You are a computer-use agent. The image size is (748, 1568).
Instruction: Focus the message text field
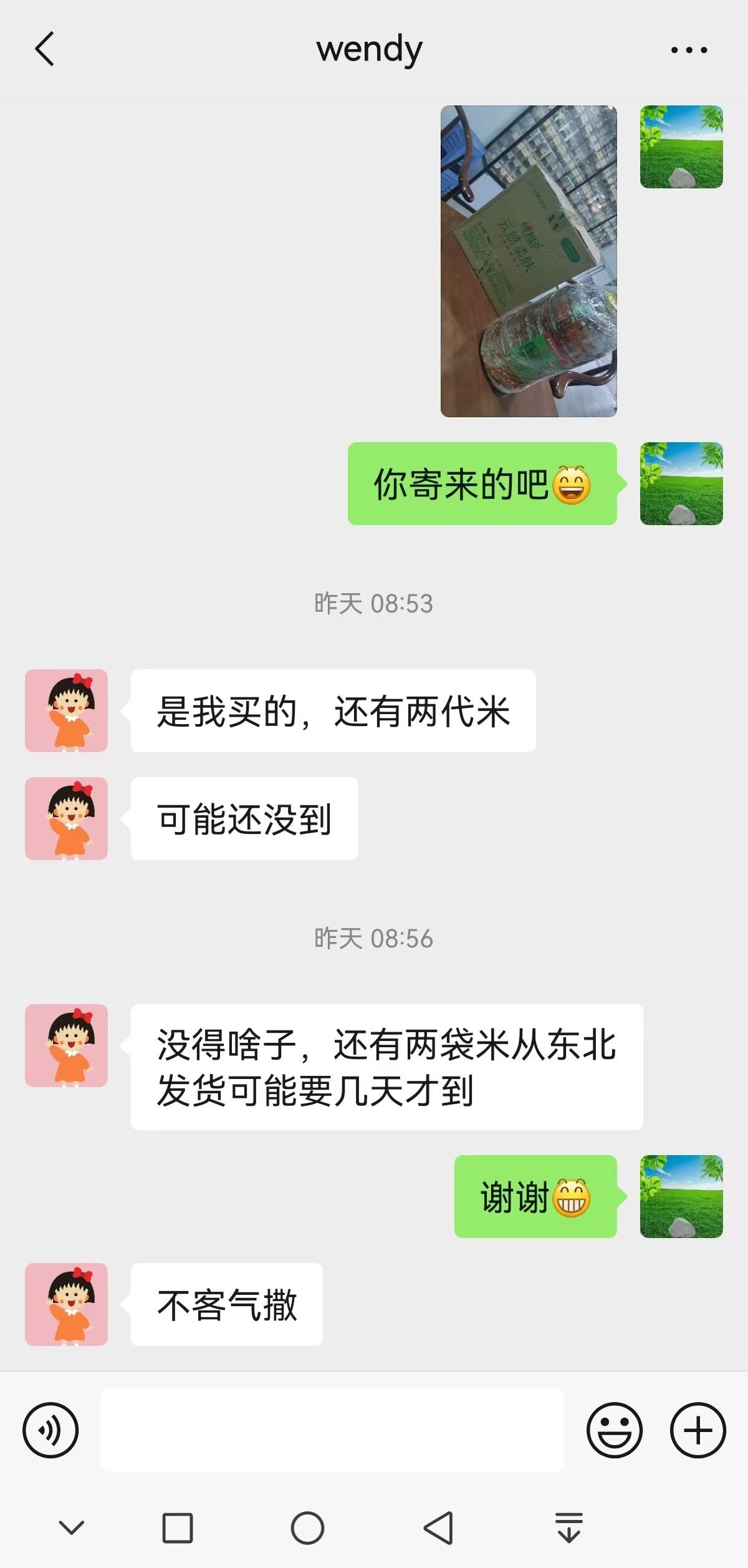pos(332,1430)
